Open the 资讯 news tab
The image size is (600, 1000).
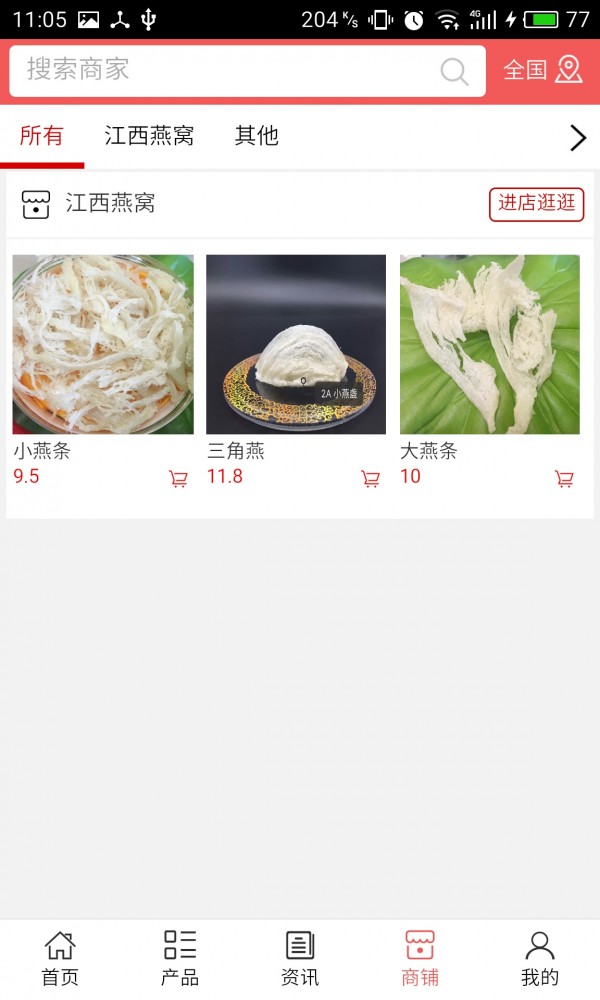tap(300, 958)
